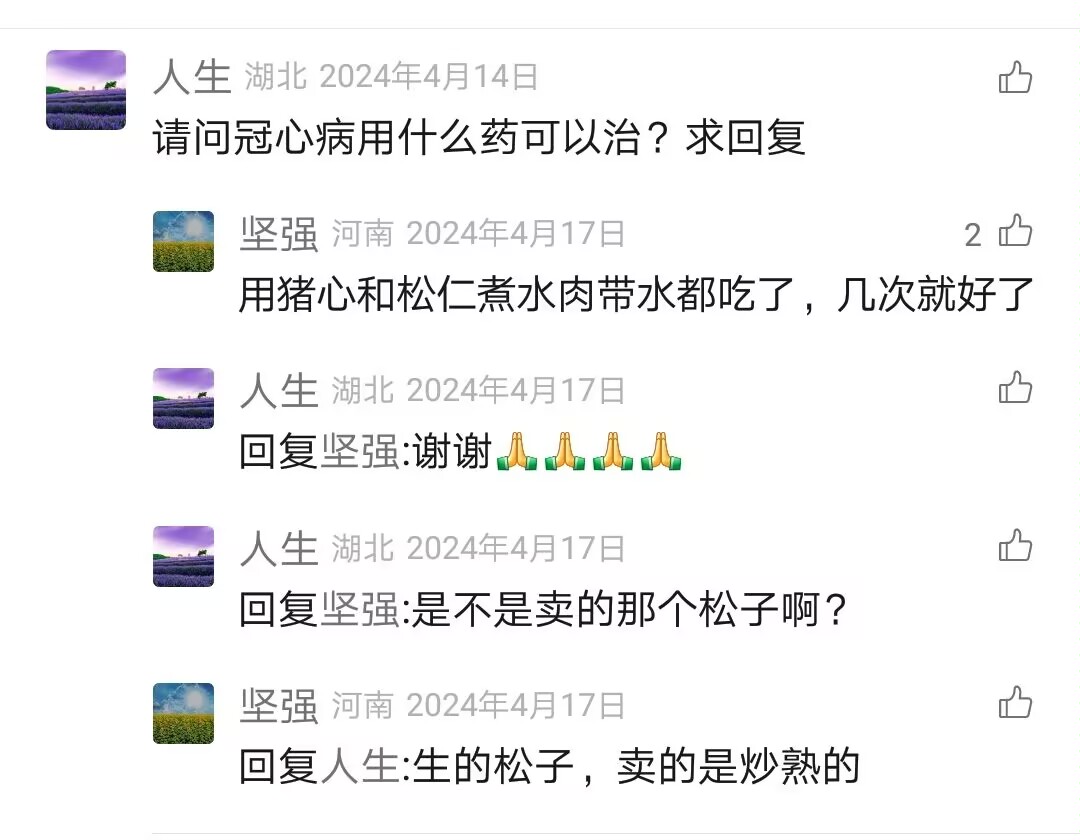Open the username 坚强 above the 生的松子 reply

278,705
